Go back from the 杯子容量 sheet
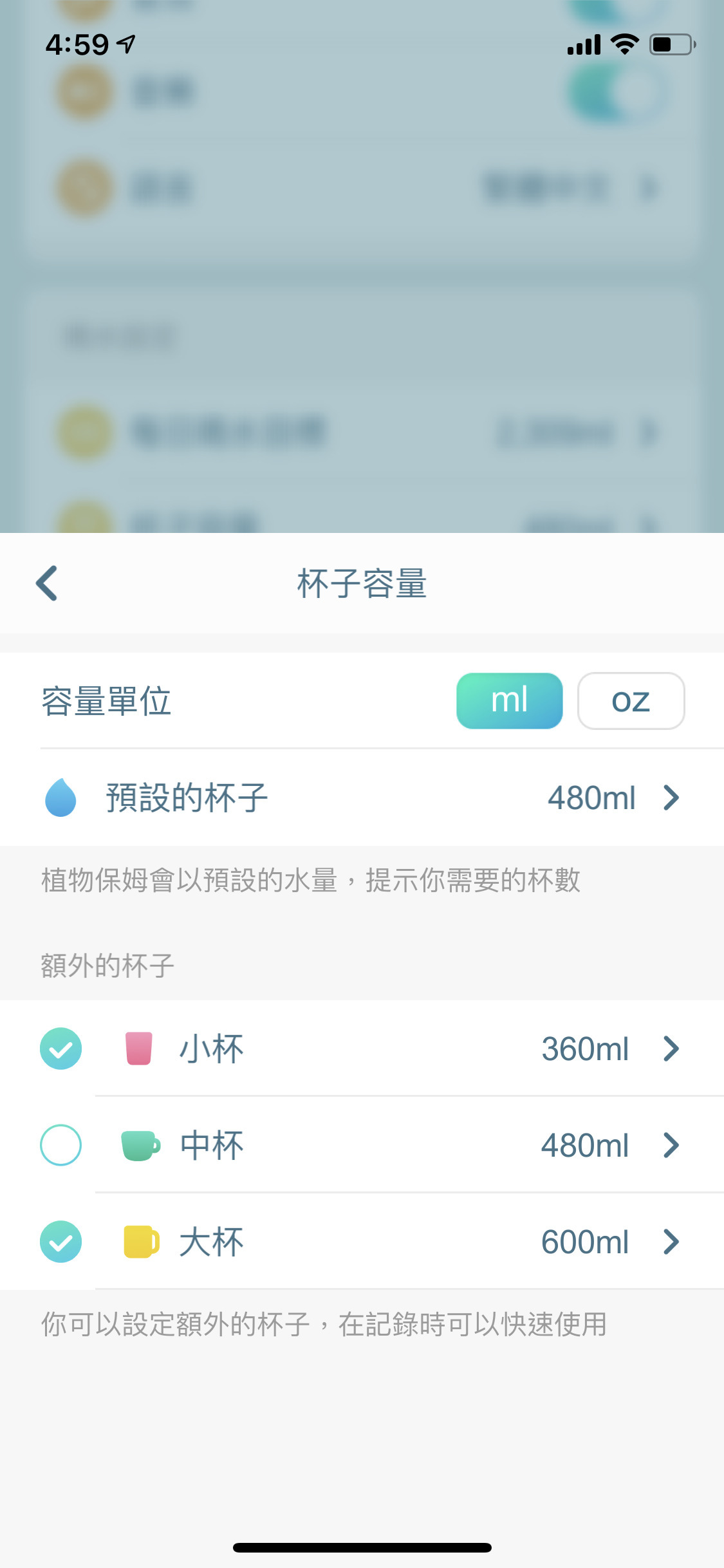Screen dimensions: 724x1568 point(47,583)
